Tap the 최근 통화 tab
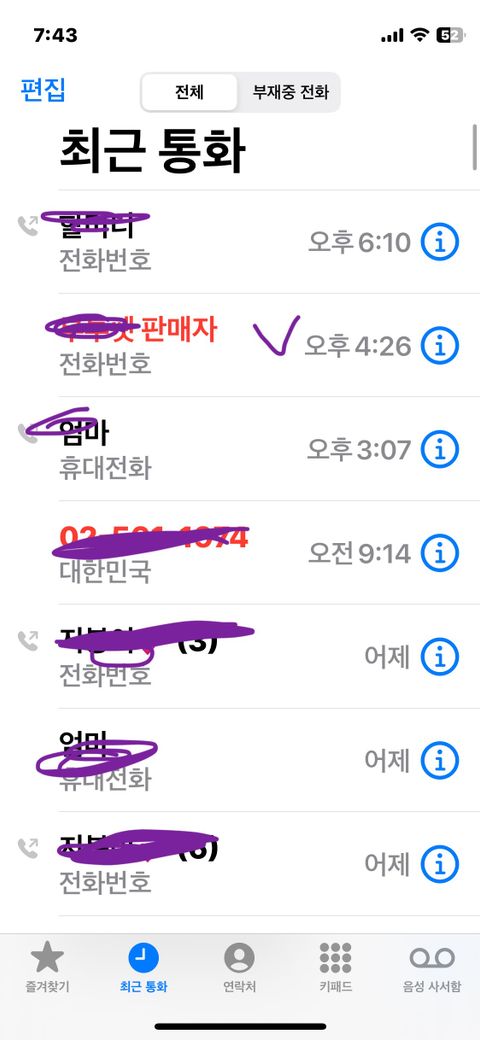 point(143,966)
